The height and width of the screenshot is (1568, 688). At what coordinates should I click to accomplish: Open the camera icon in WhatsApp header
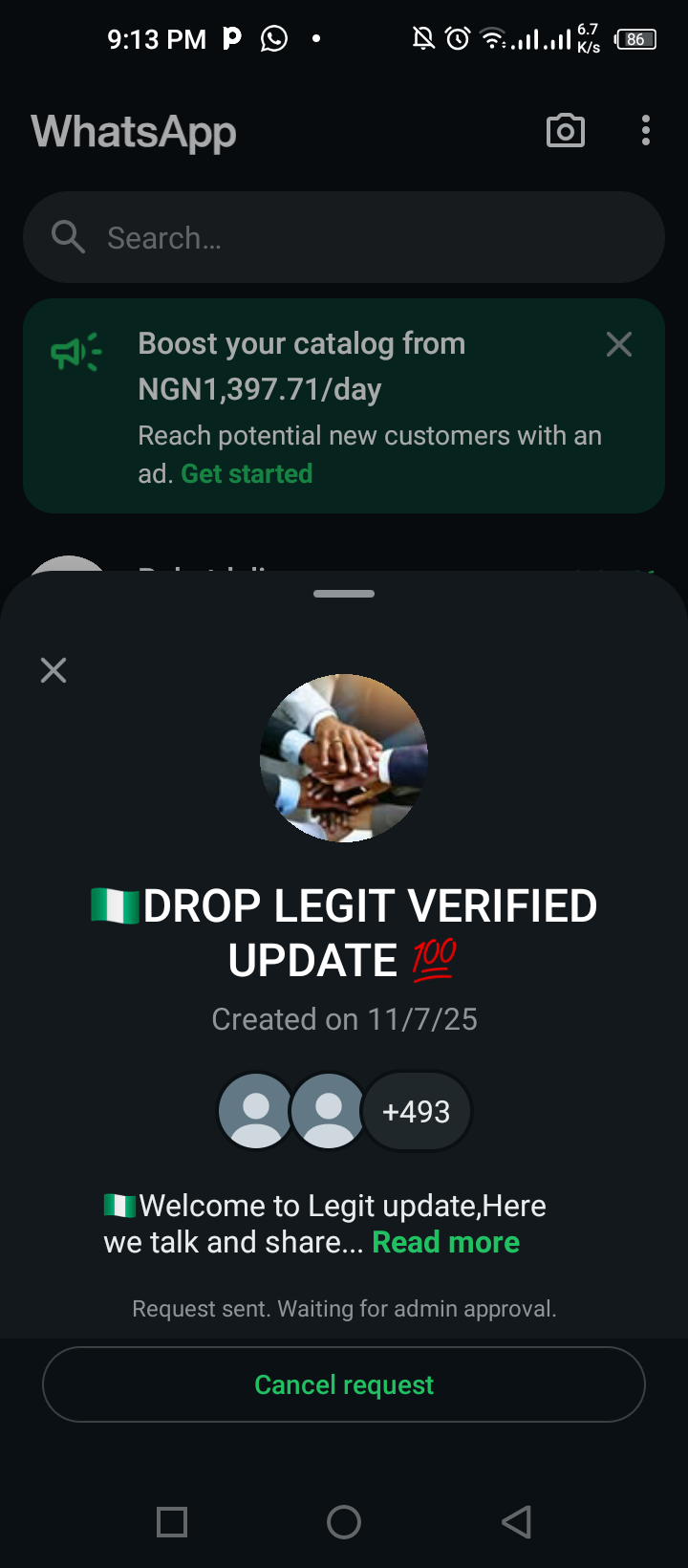566,131
